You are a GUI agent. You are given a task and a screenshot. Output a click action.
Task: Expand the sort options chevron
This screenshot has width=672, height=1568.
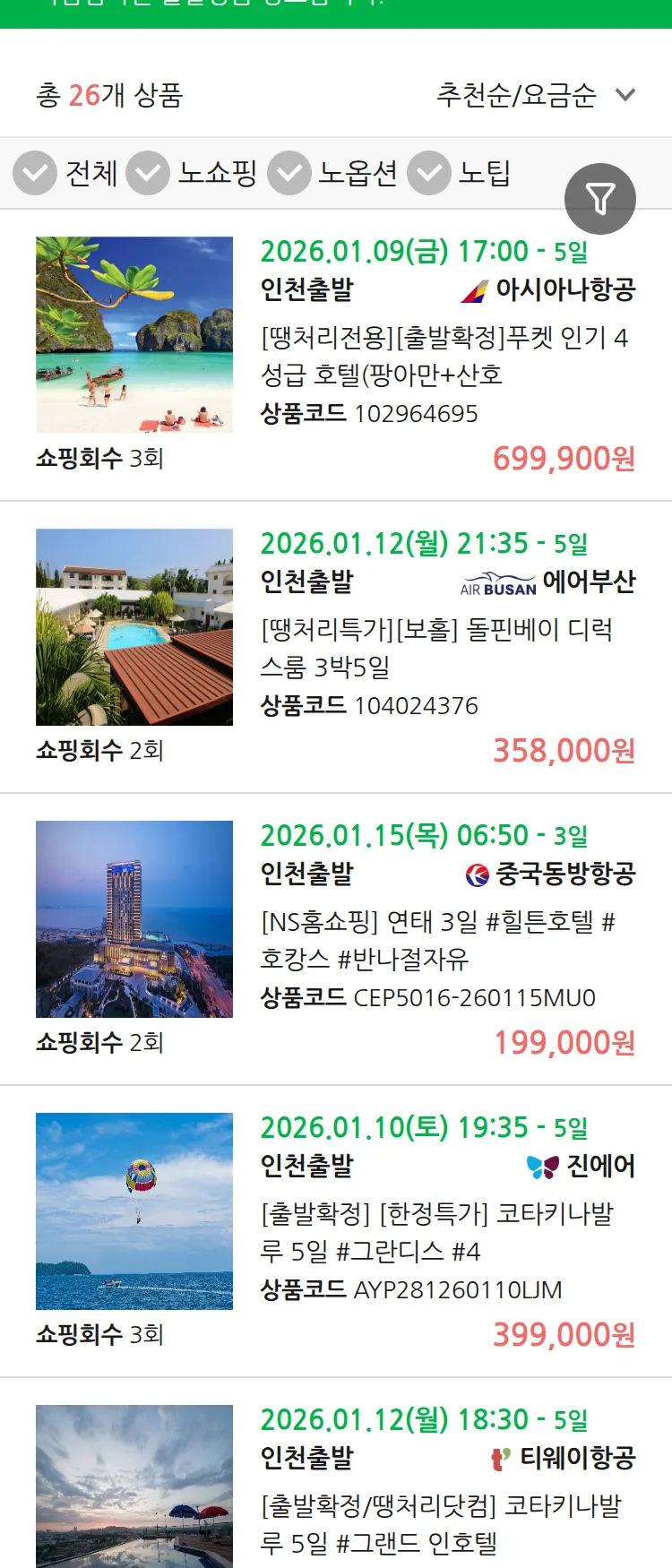coord(625,94)
